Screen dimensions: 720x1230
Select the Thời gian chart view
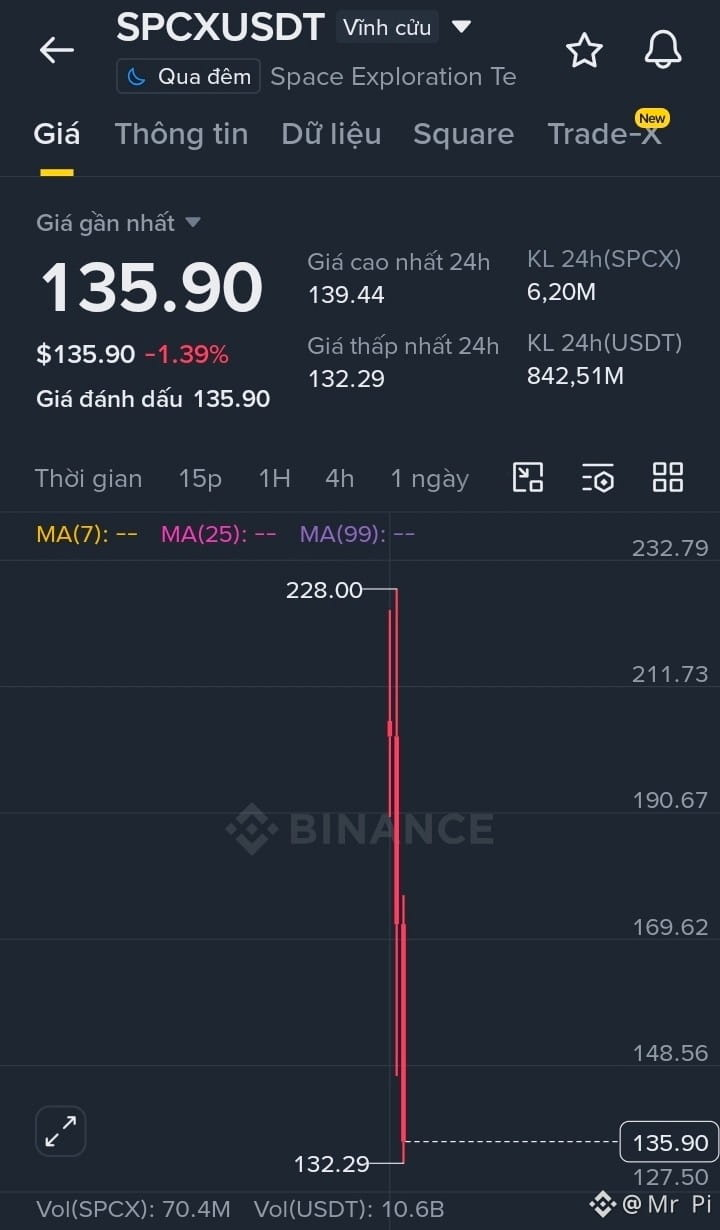click(88, 479)
